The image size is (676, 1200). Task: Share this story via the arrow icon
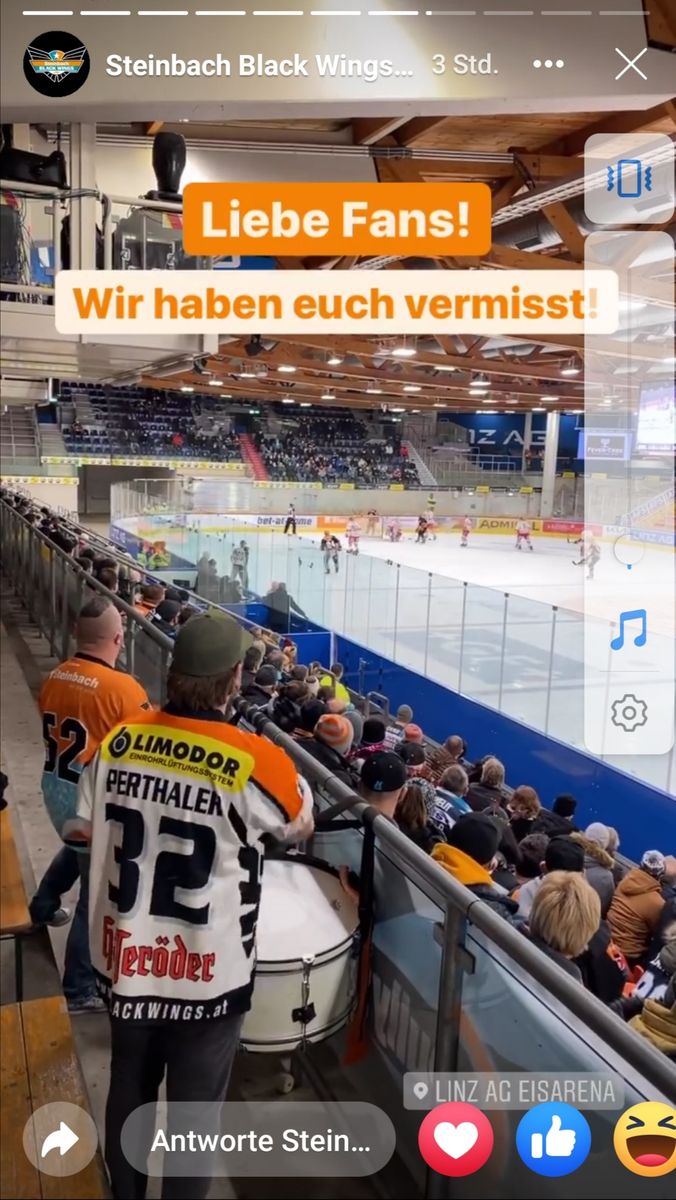click(60, 1139)
